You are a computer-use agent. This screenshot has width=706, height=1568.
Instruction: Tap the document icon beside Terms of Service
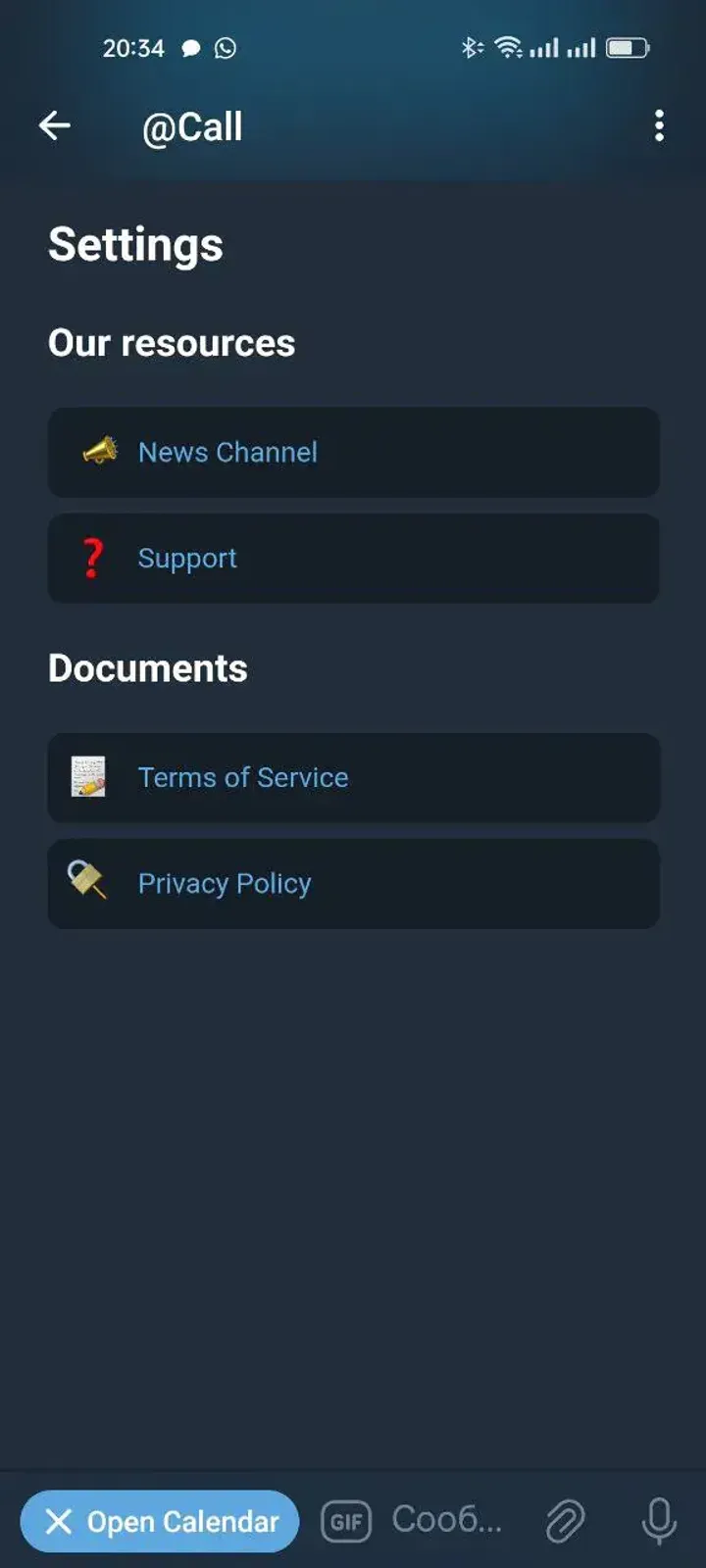(x=89, y=776)
